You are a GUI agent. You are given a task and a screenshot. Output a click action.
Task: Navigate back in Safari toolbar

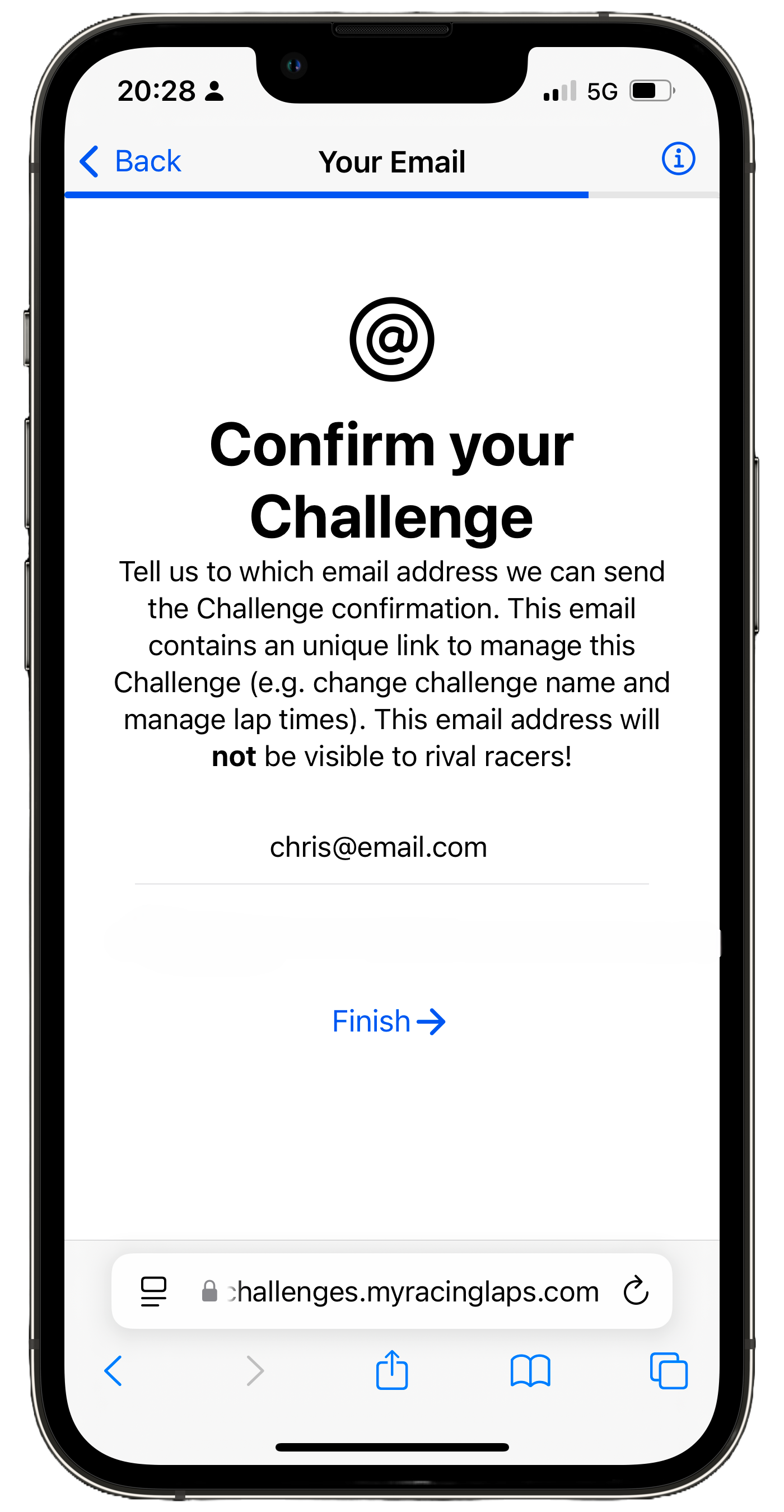113,1371
